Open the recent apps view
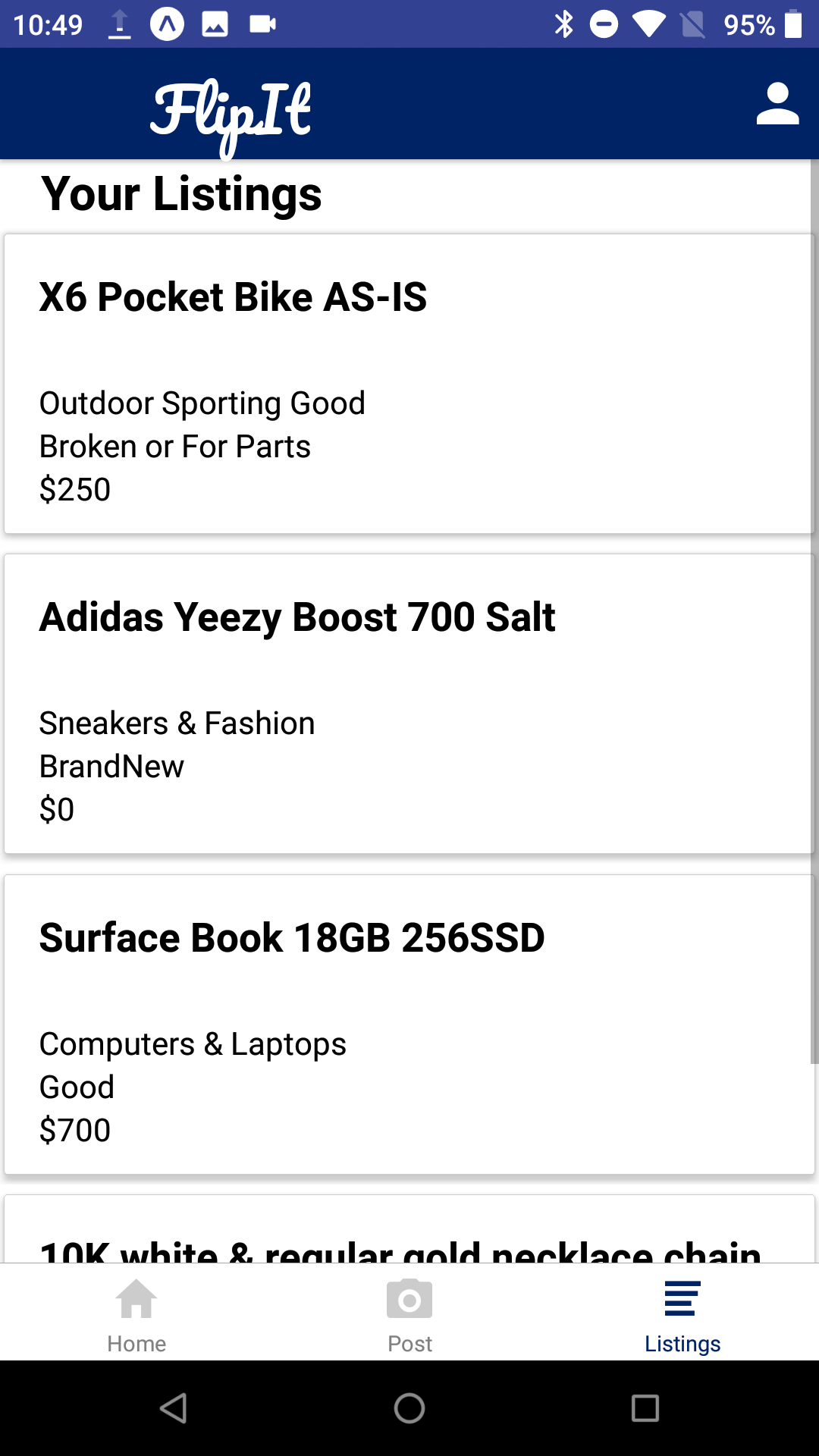 point(645,1408)
